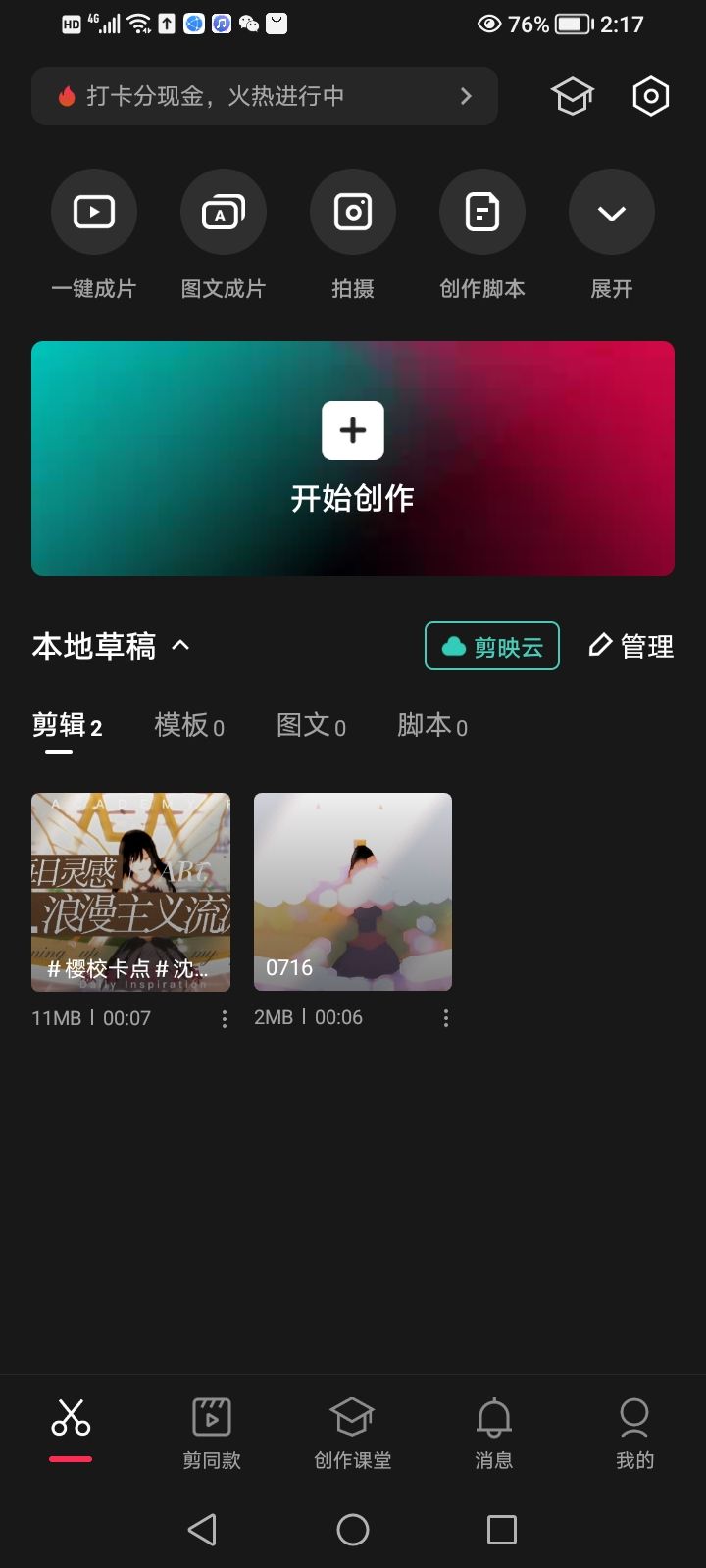Expand more tools with 展开

[612, 213]
